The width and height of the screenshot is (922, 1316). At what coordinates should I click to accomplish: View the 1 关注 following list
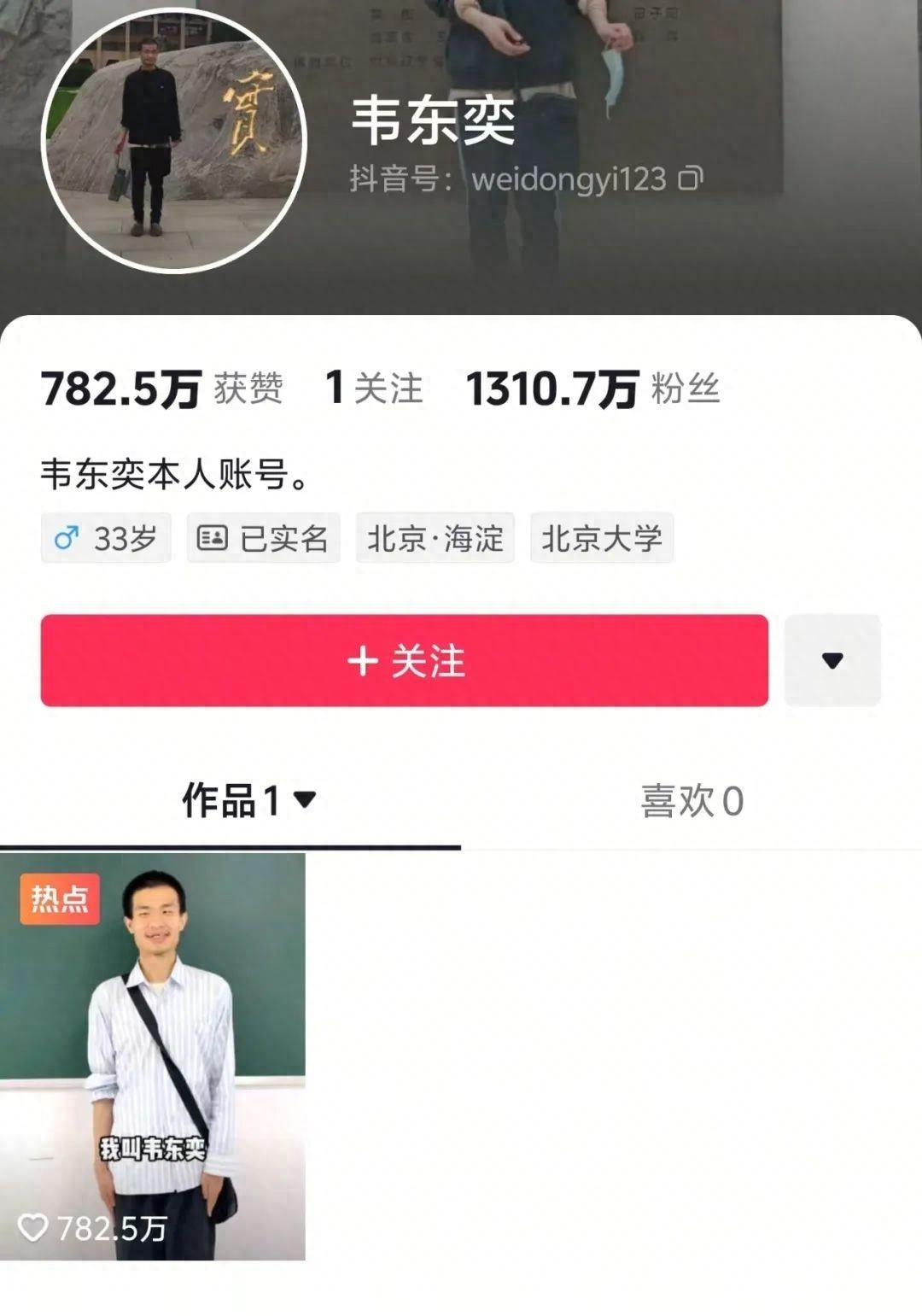coord(374,389)
